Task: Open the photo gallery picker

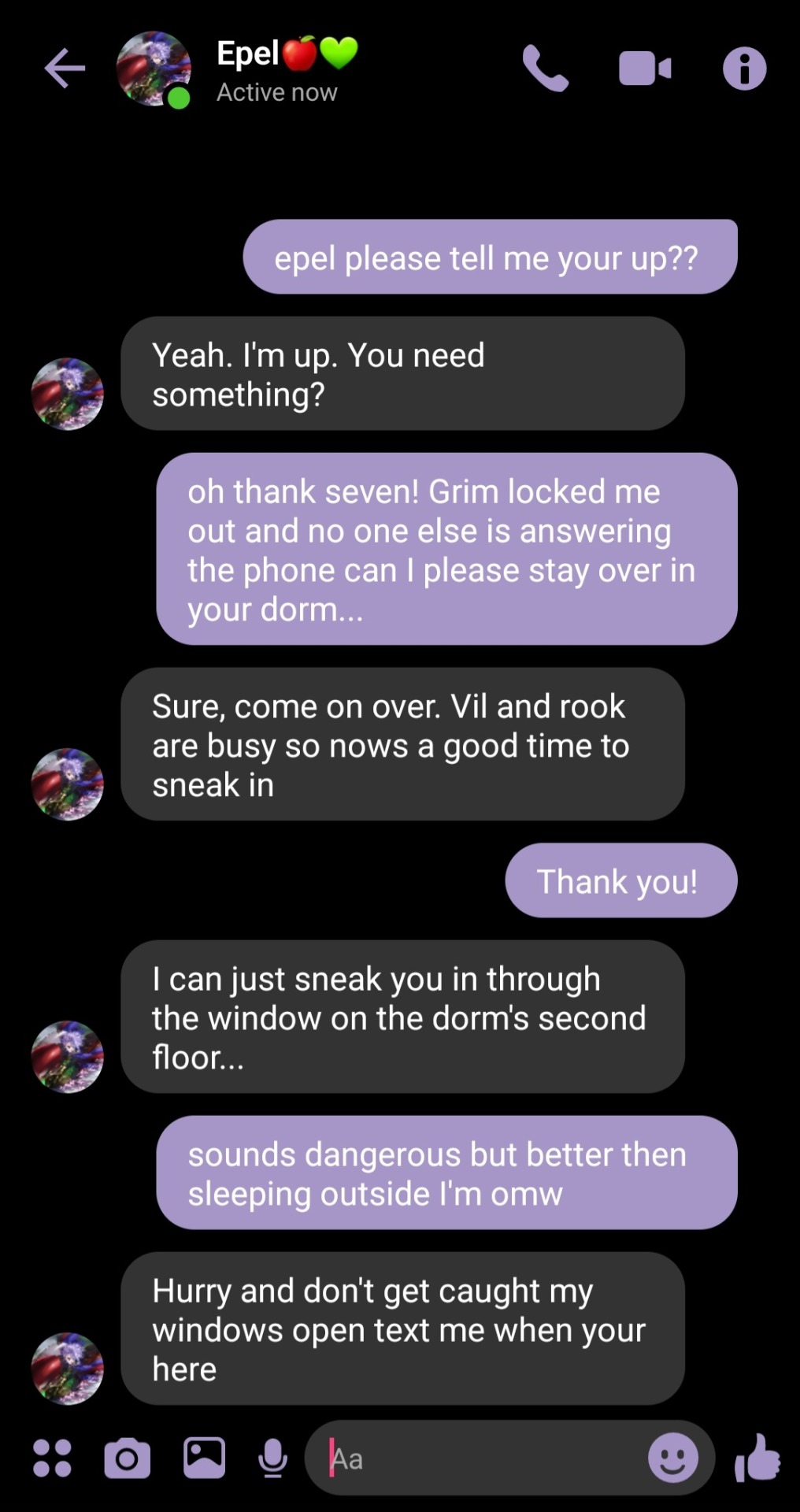Action: tap(204, 1458)
